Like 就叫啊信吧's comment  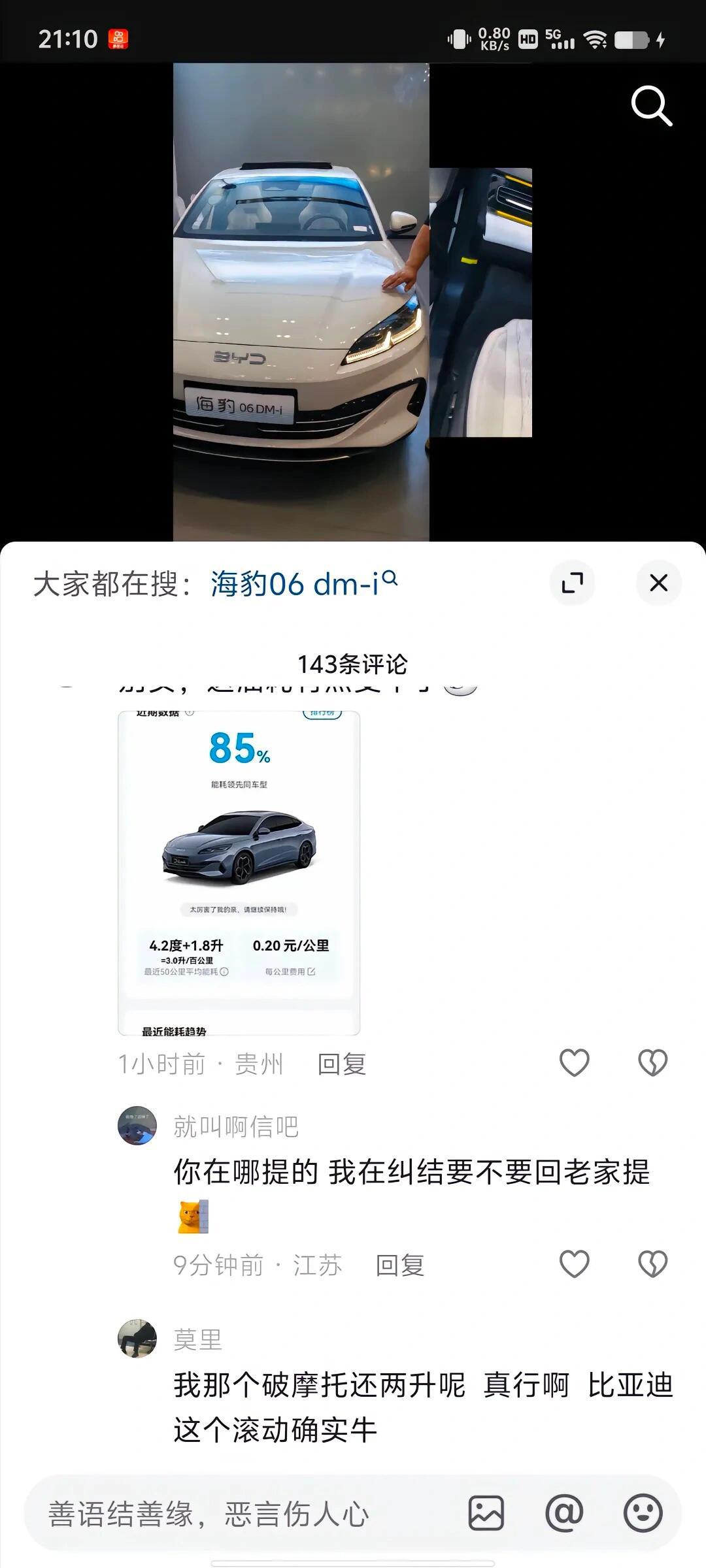click(x=573, y=1264)
